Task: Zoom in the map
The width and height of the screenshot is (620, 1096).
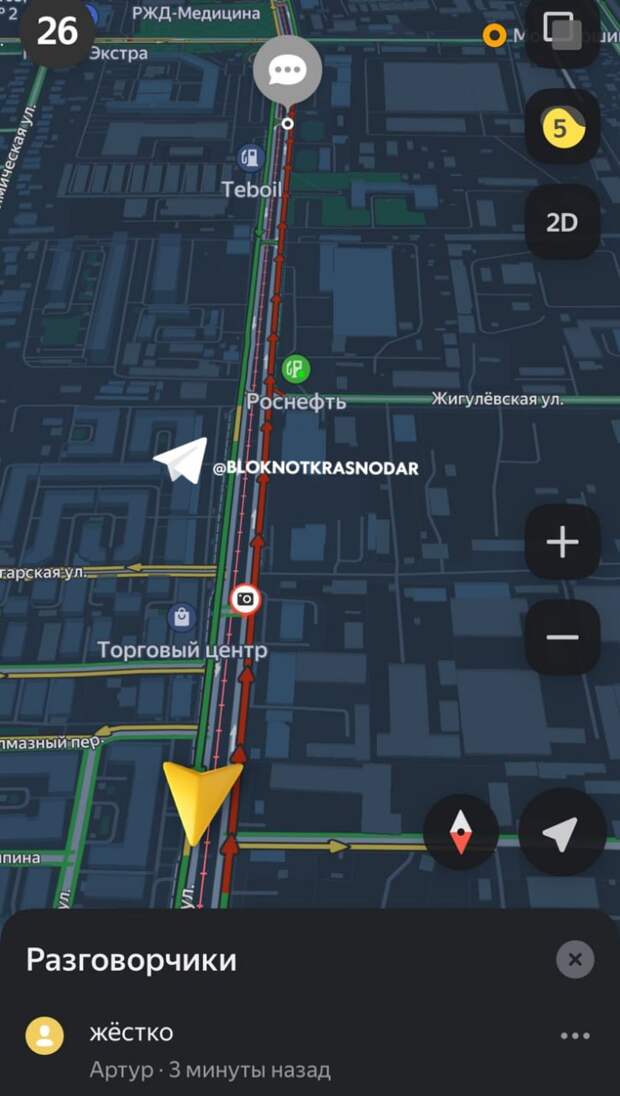Action: click(563, 542)
